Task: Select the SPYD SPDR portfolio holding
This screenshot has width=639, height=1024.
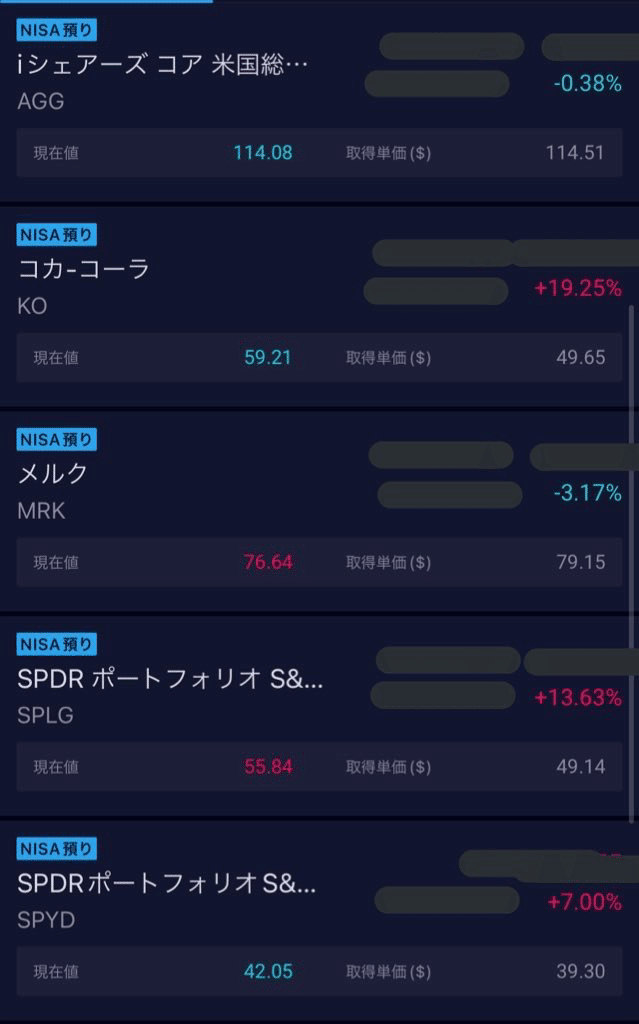Action: click(x=320, y=920)
